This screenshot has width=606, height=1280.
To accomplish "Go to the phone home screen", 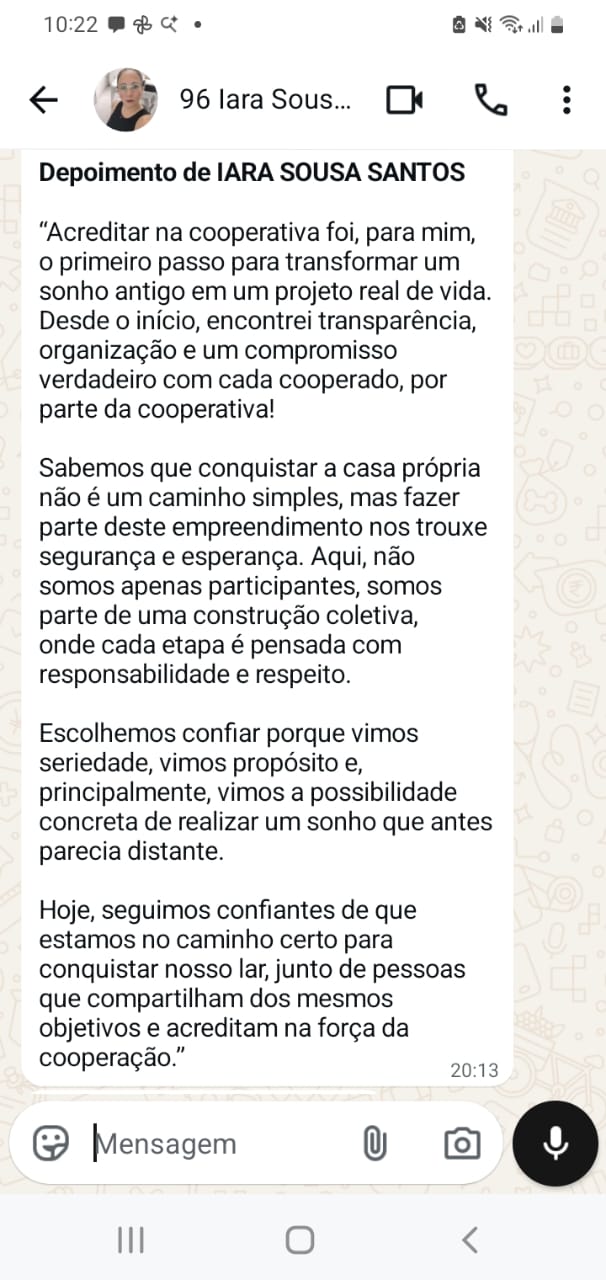I will point(300,1240).
